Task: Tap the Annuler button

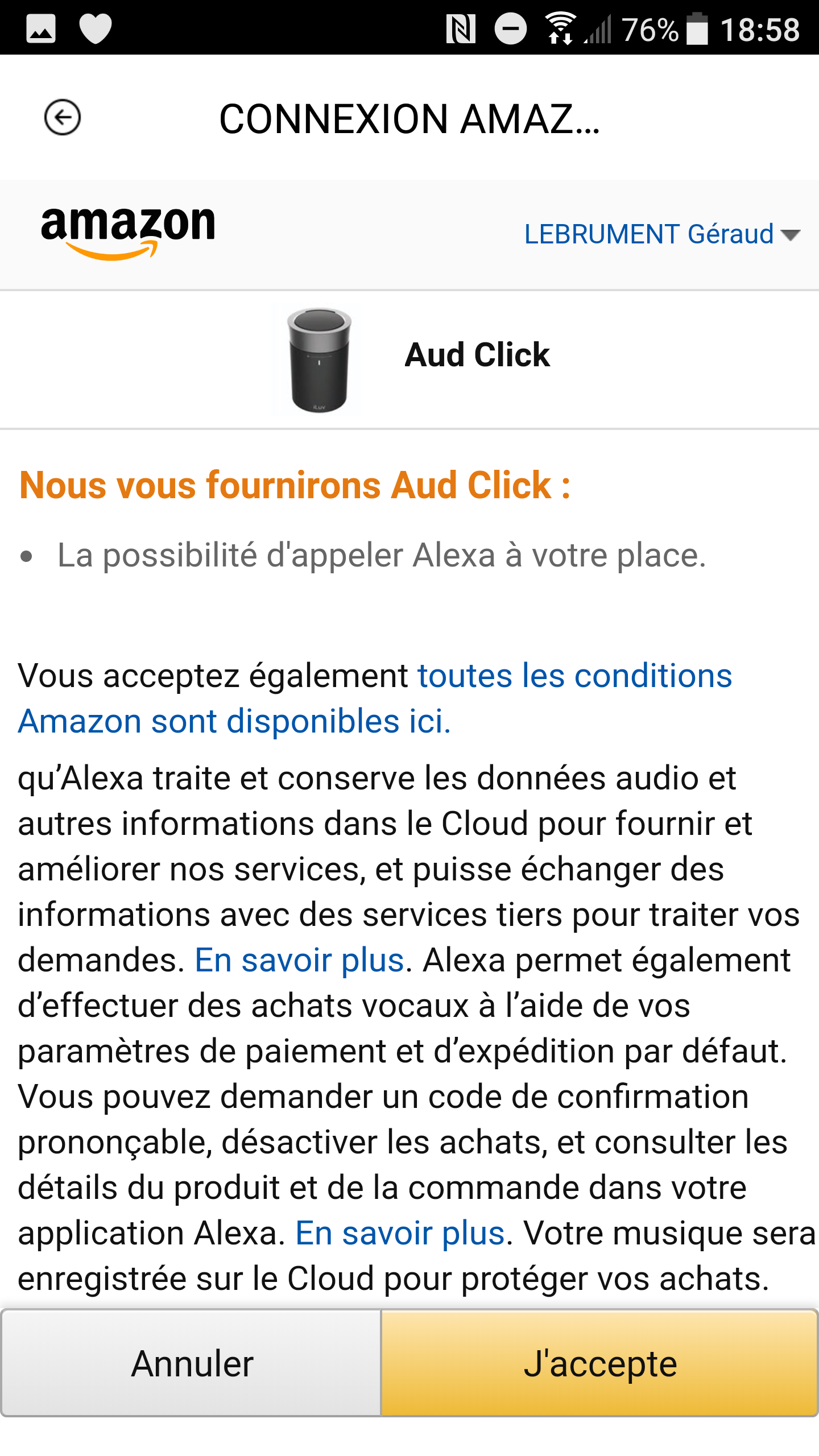Action: point(192,1363)
